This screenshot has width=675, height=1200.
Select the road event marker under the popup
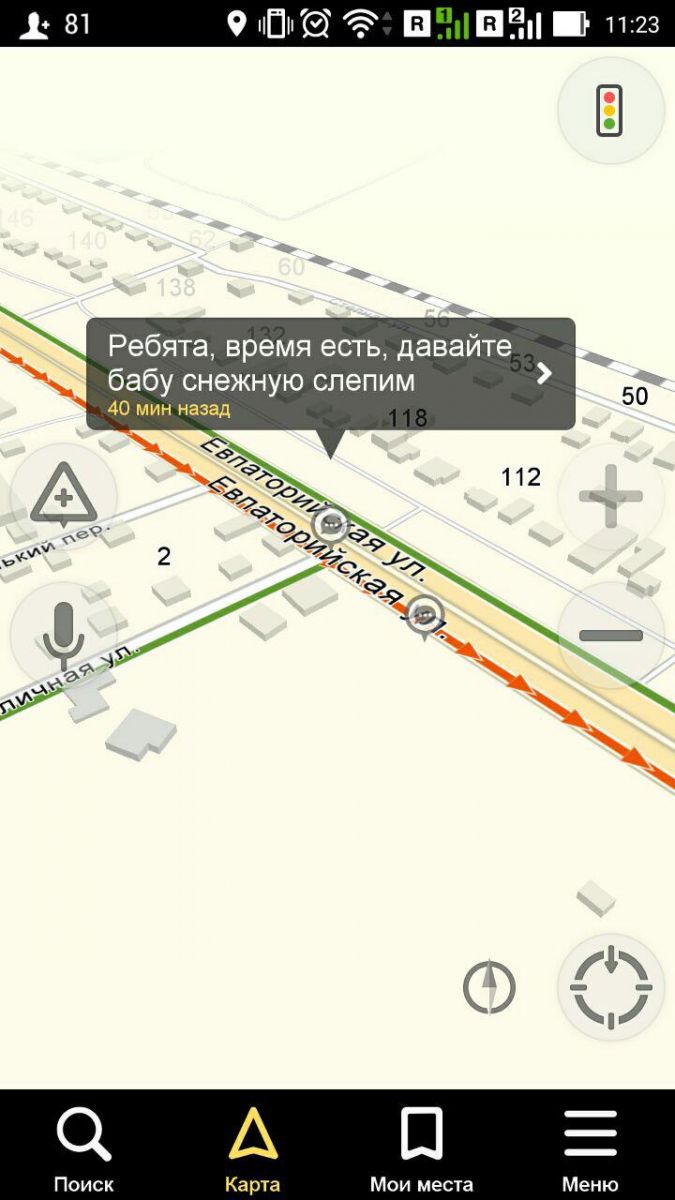(x=330, y=524)
